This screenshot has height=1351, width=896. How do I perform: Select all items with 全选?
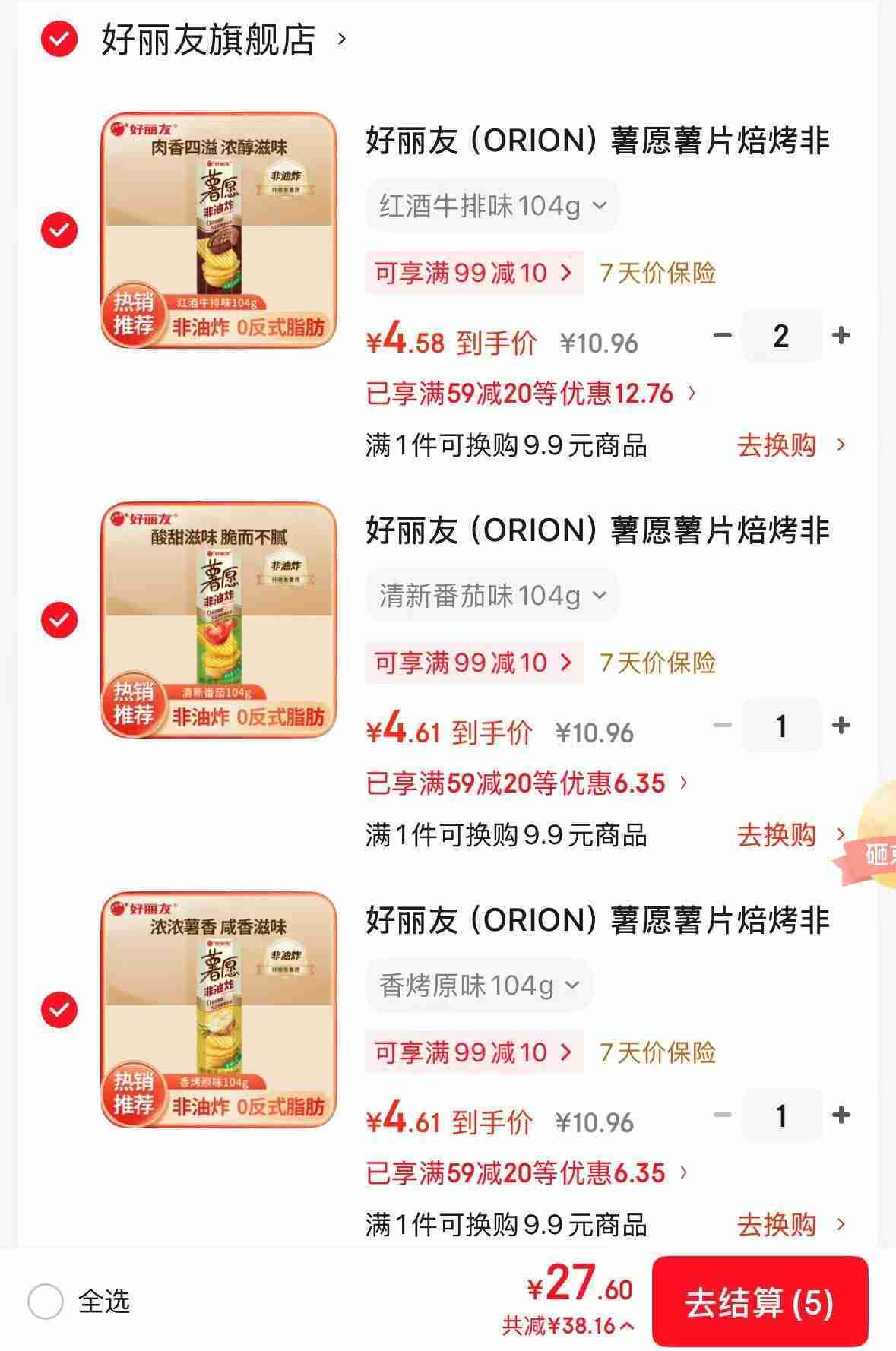click(46, 1302)
